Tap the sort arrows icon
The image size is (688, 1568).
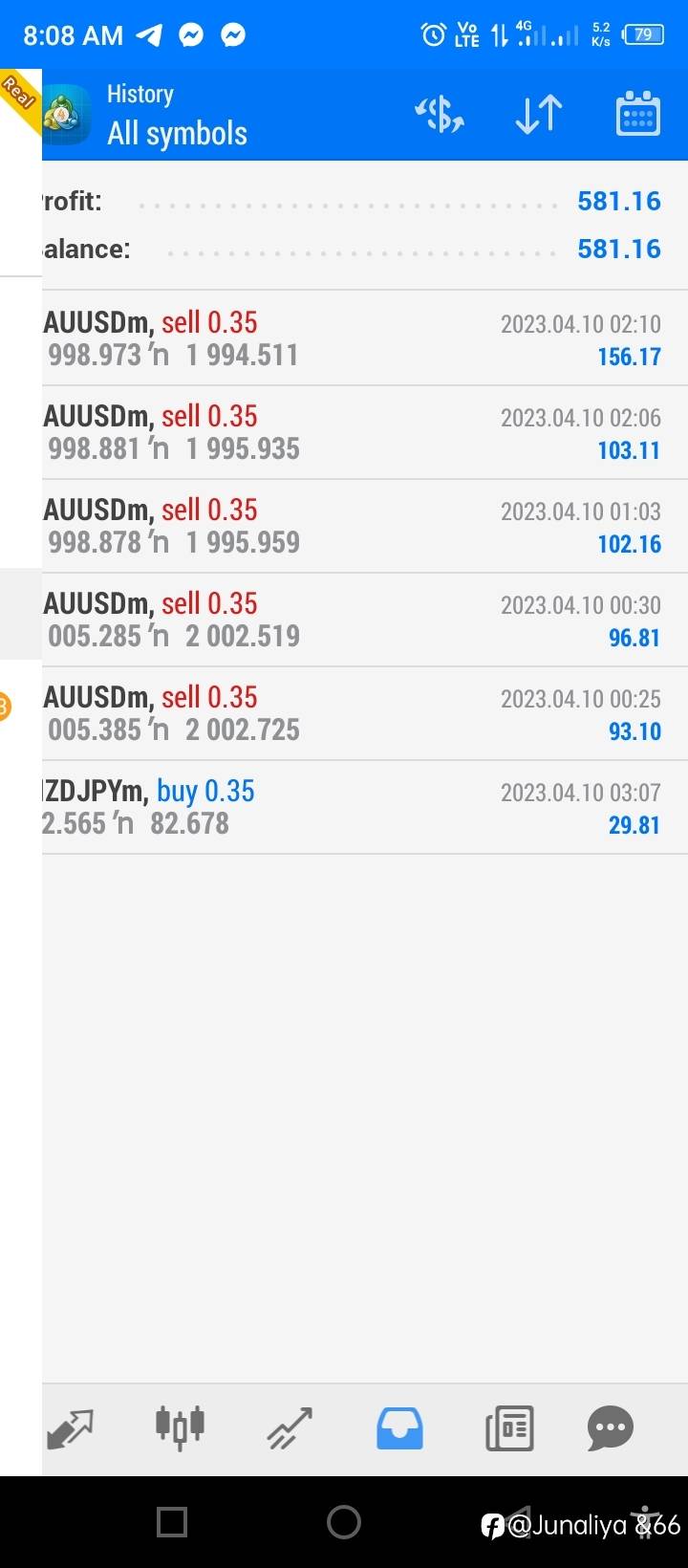click(x=539, y=115)
